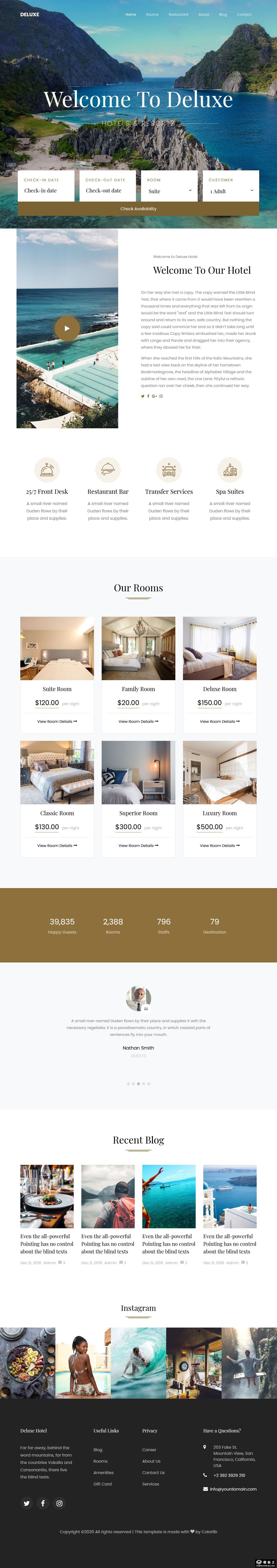
Task: Open the Superior Room photo
Action: [138, 772]
